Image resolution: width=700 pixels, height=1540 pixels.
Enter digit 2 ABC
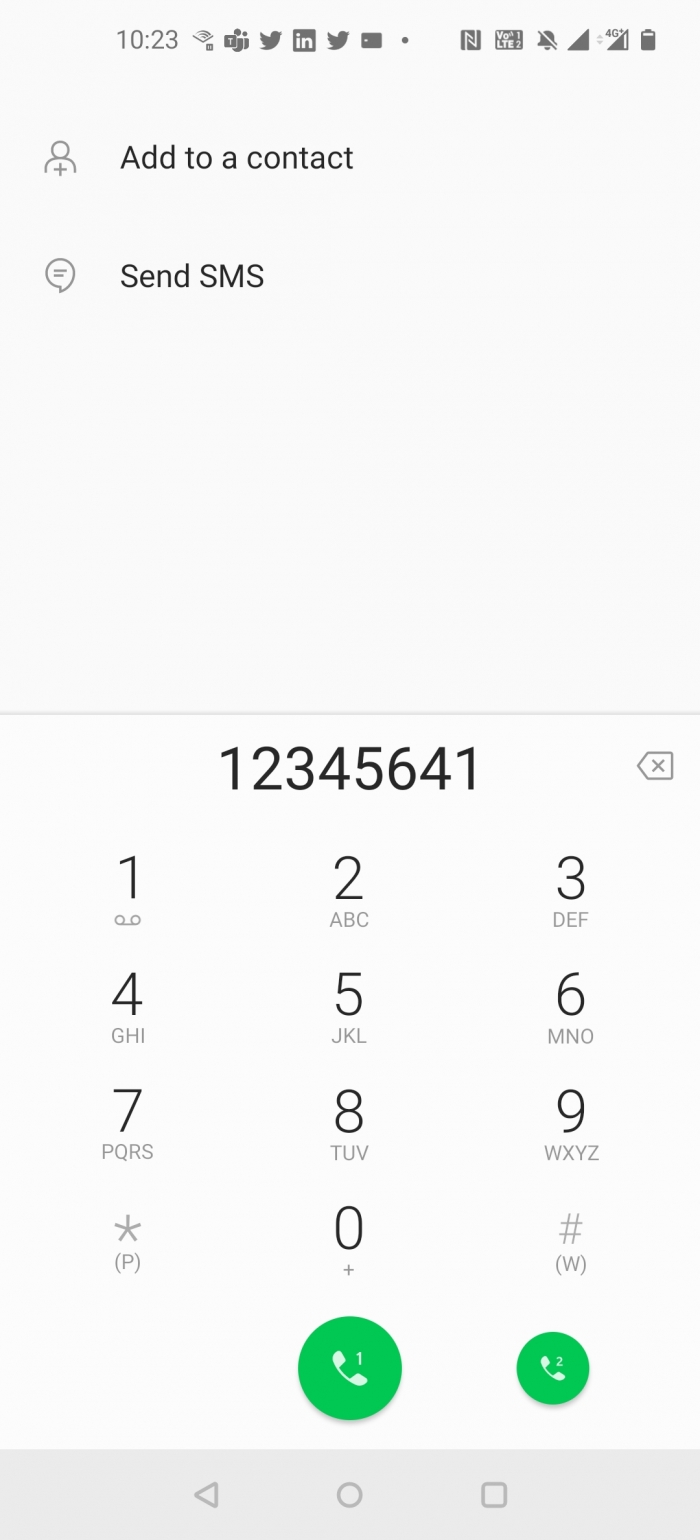tap(349, 892)
